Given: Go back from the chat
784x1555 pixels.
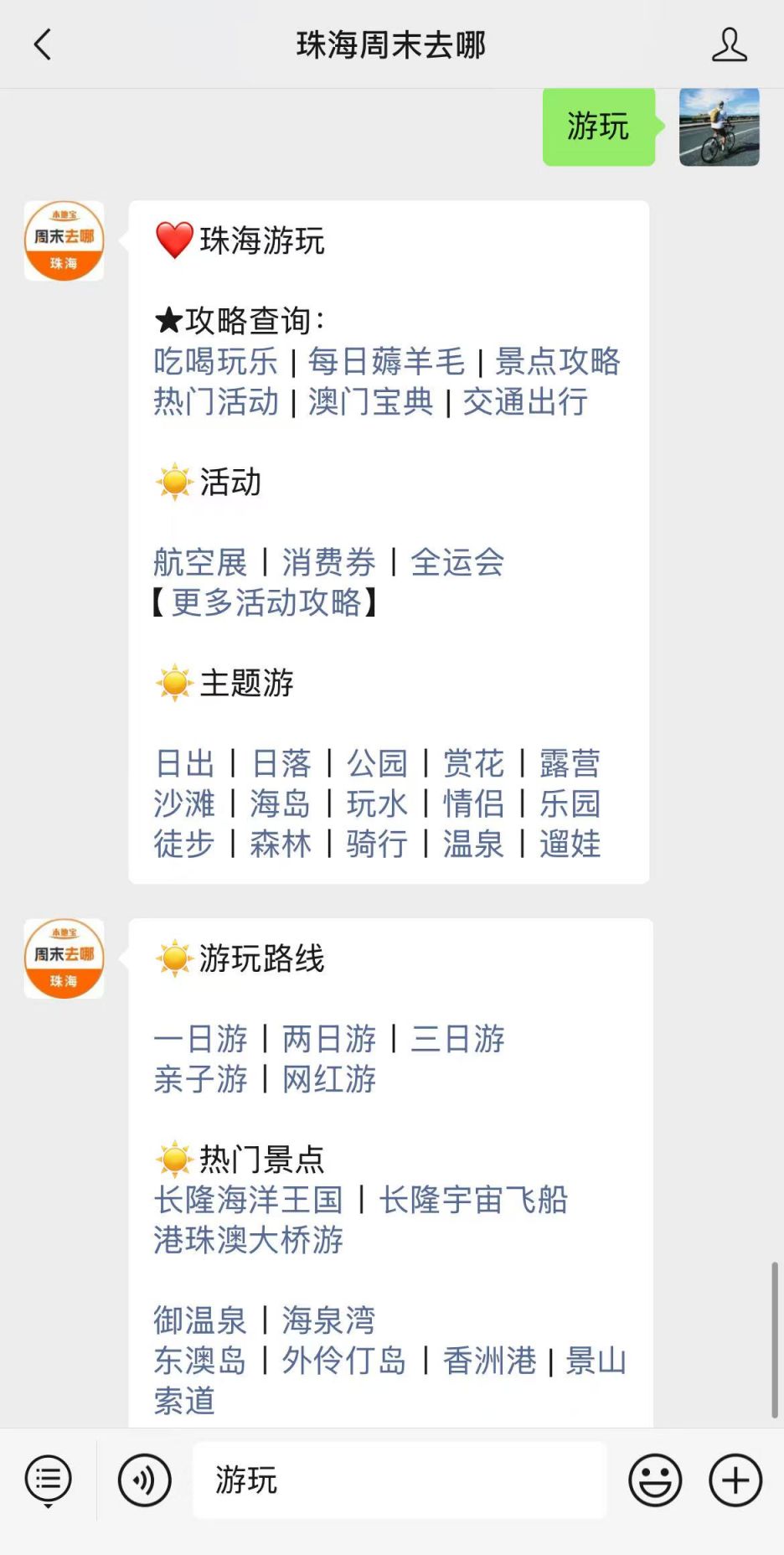Looking at the screenshot, I should (x=43, y=45).
